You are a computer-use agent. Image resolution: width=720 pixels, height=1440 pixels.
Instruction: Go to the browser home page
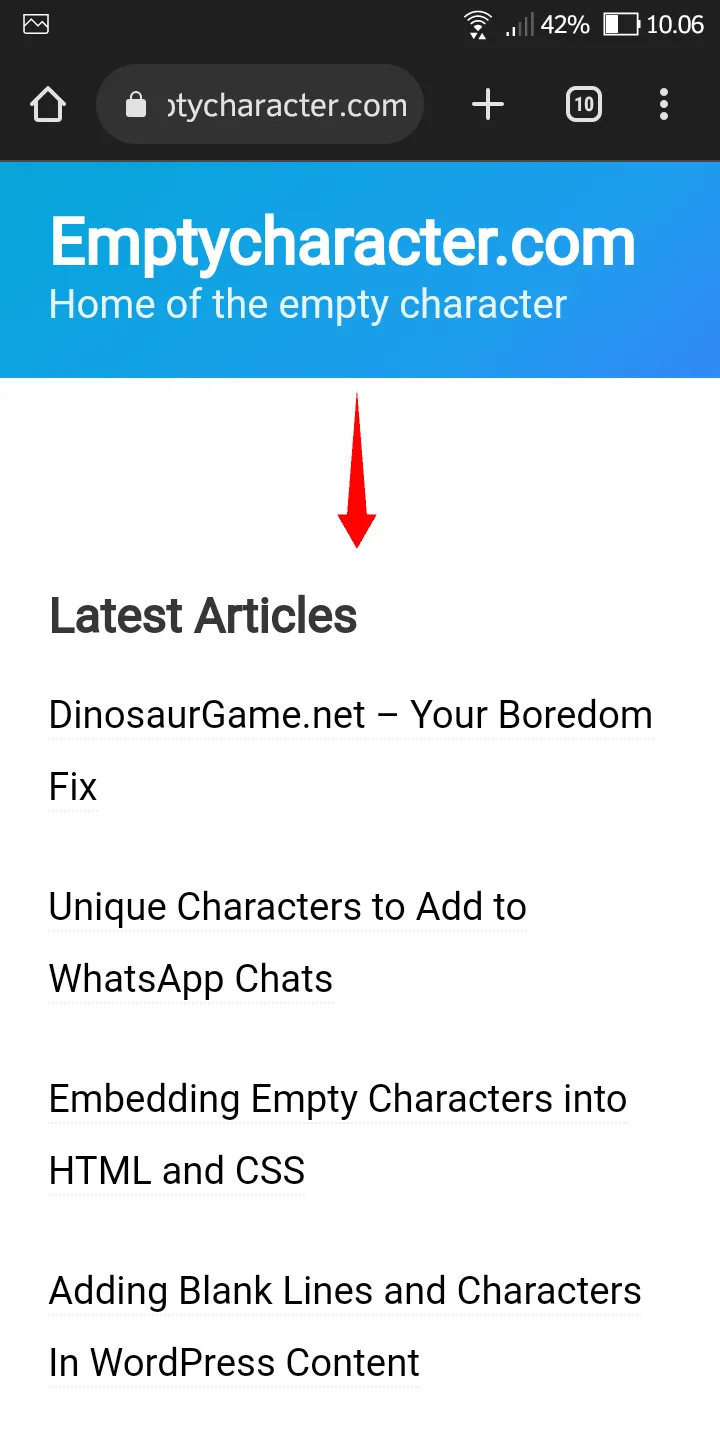[x=48, y=105]
